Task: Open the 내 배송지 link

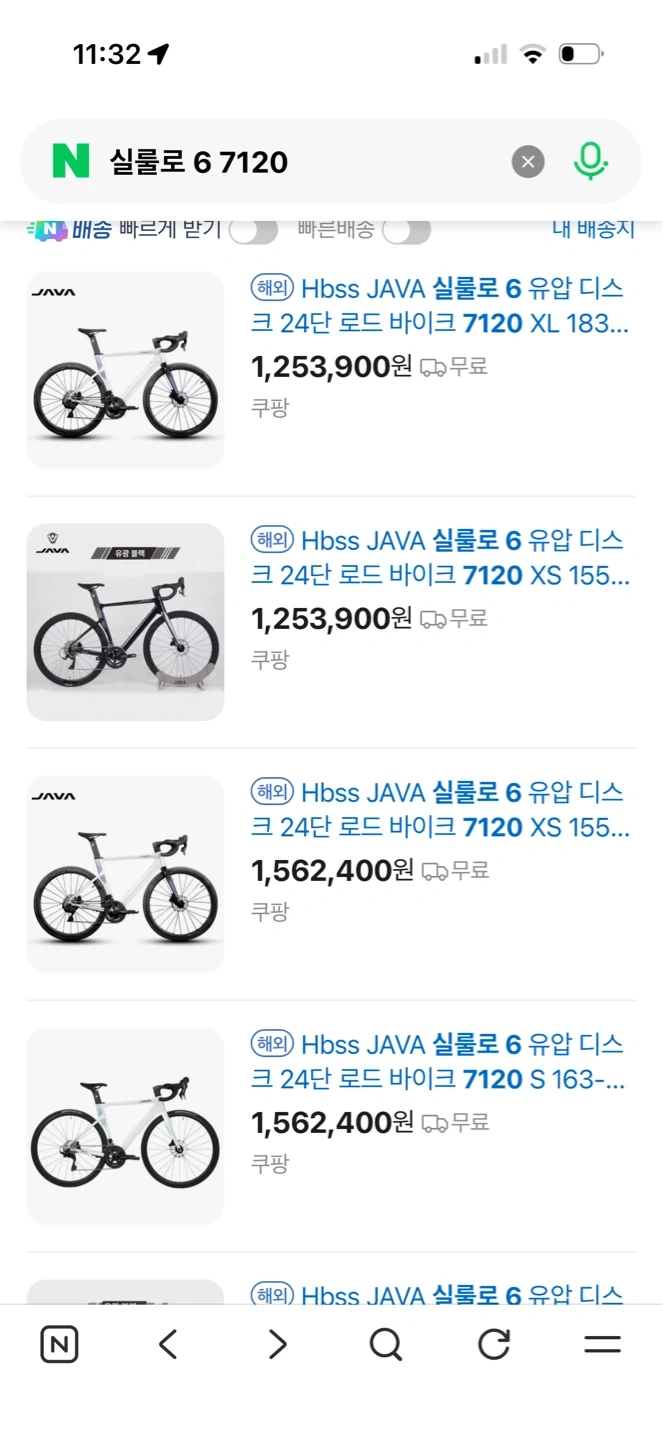Action: pyautogui.click(x=593, y=229)
